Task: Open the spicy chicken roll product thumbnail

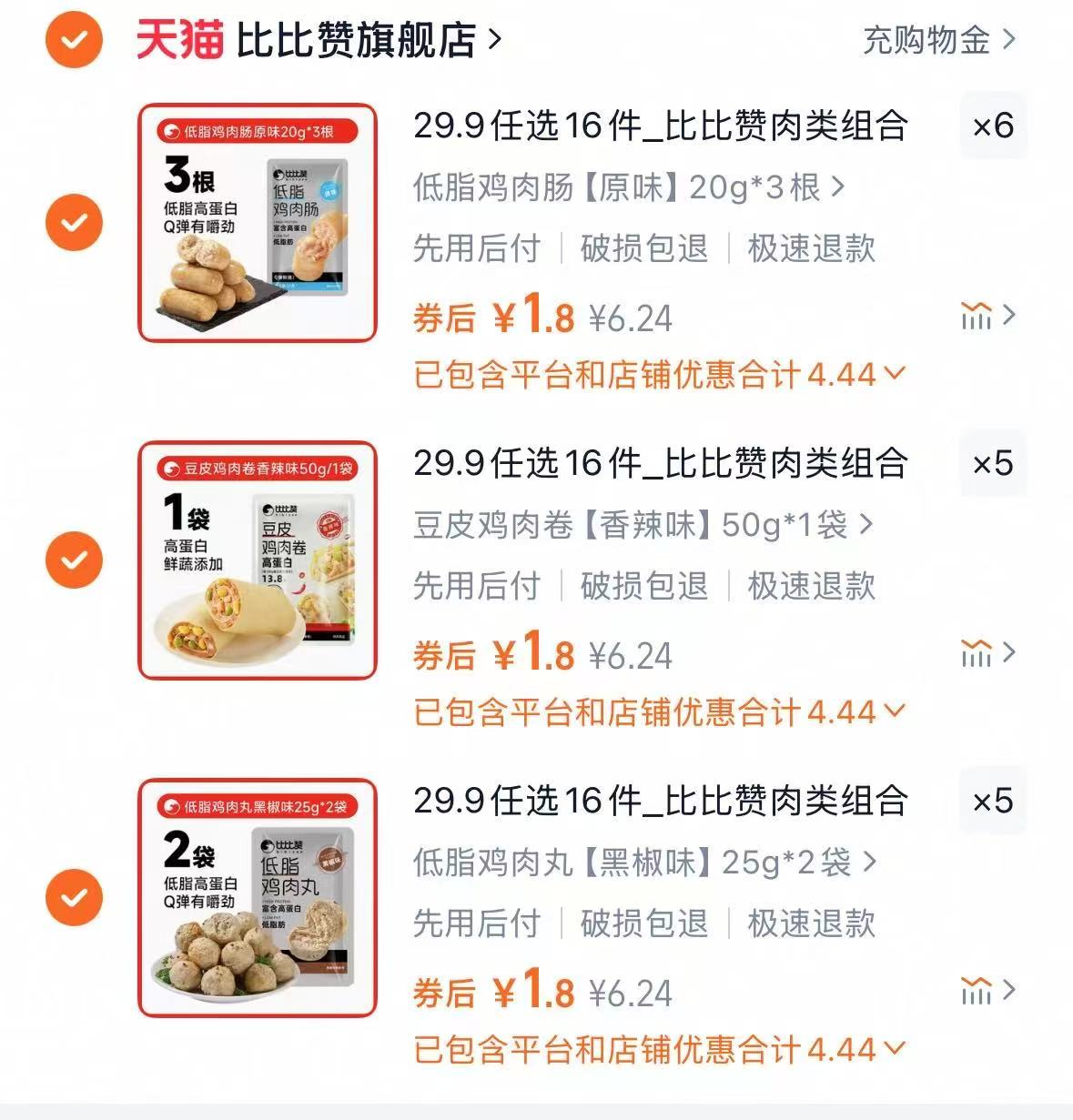Action: click(x=257, y=559)
